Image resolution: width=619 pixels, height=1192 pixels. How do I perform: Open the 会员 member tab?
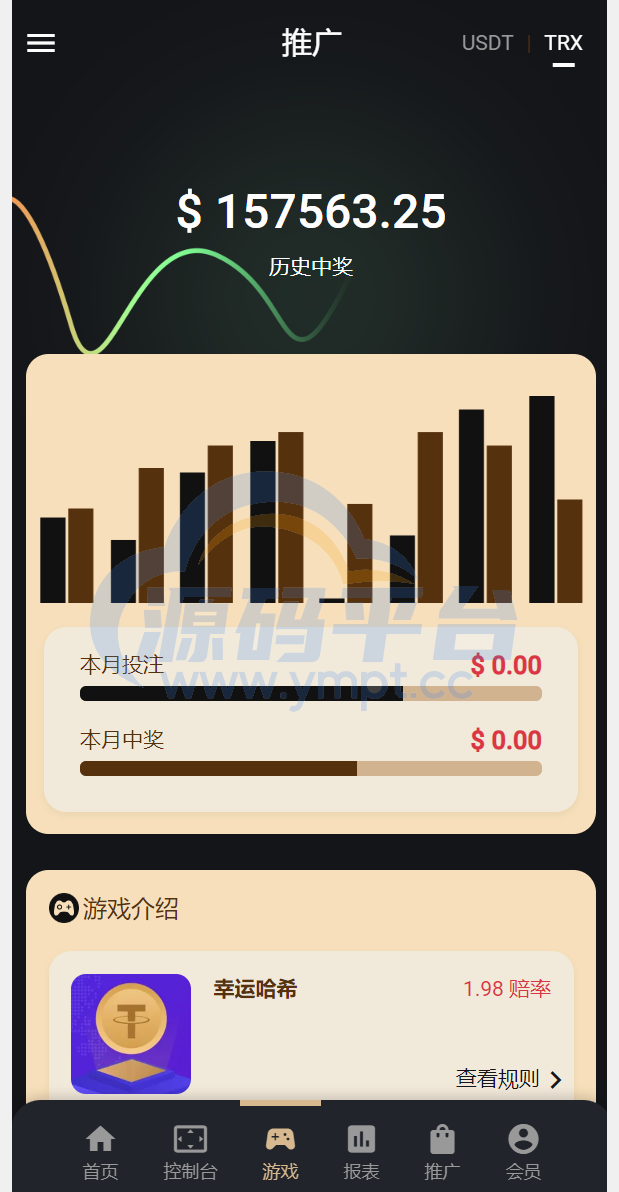[x=523, y=1151]
